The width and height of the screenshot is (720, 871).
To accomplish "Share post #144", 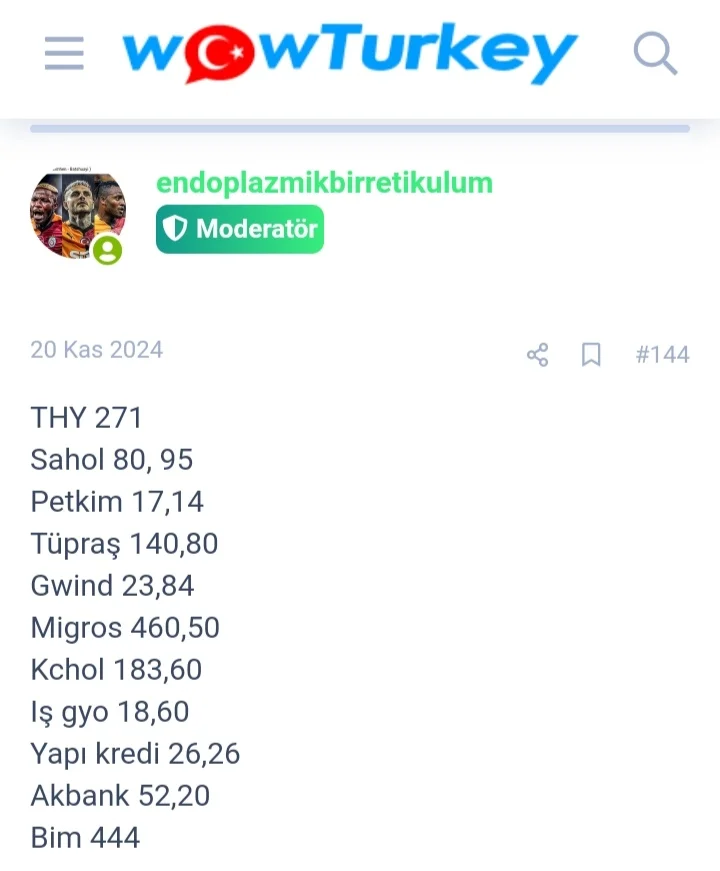I will 537,355.
